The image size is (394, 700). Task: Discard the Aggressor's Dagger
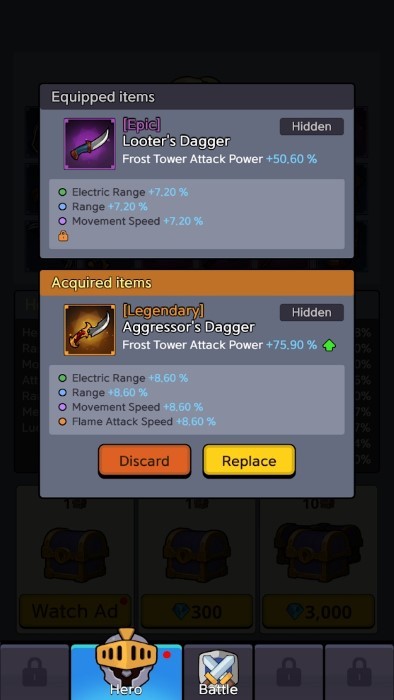(144, 460)
